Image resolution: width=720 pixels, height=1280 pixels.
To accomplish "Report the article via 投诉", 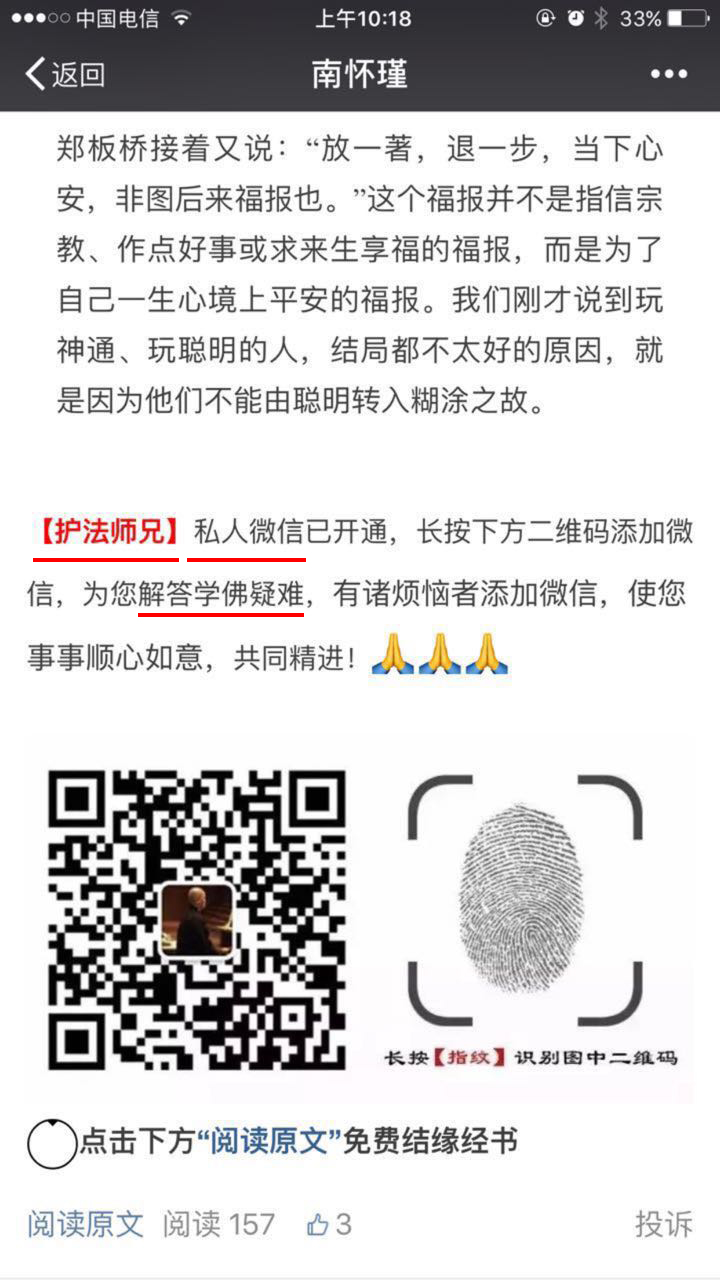I will [663, 1223].
